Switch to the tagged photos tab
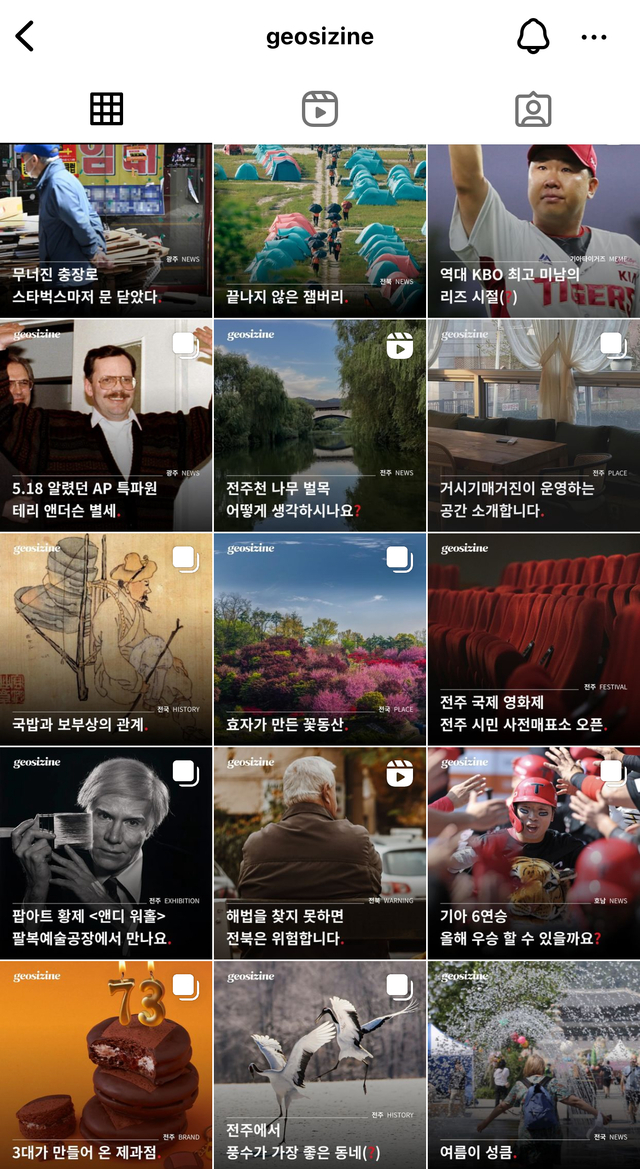Viewport: 640px width, 1169px height. [x=533, y=109]
